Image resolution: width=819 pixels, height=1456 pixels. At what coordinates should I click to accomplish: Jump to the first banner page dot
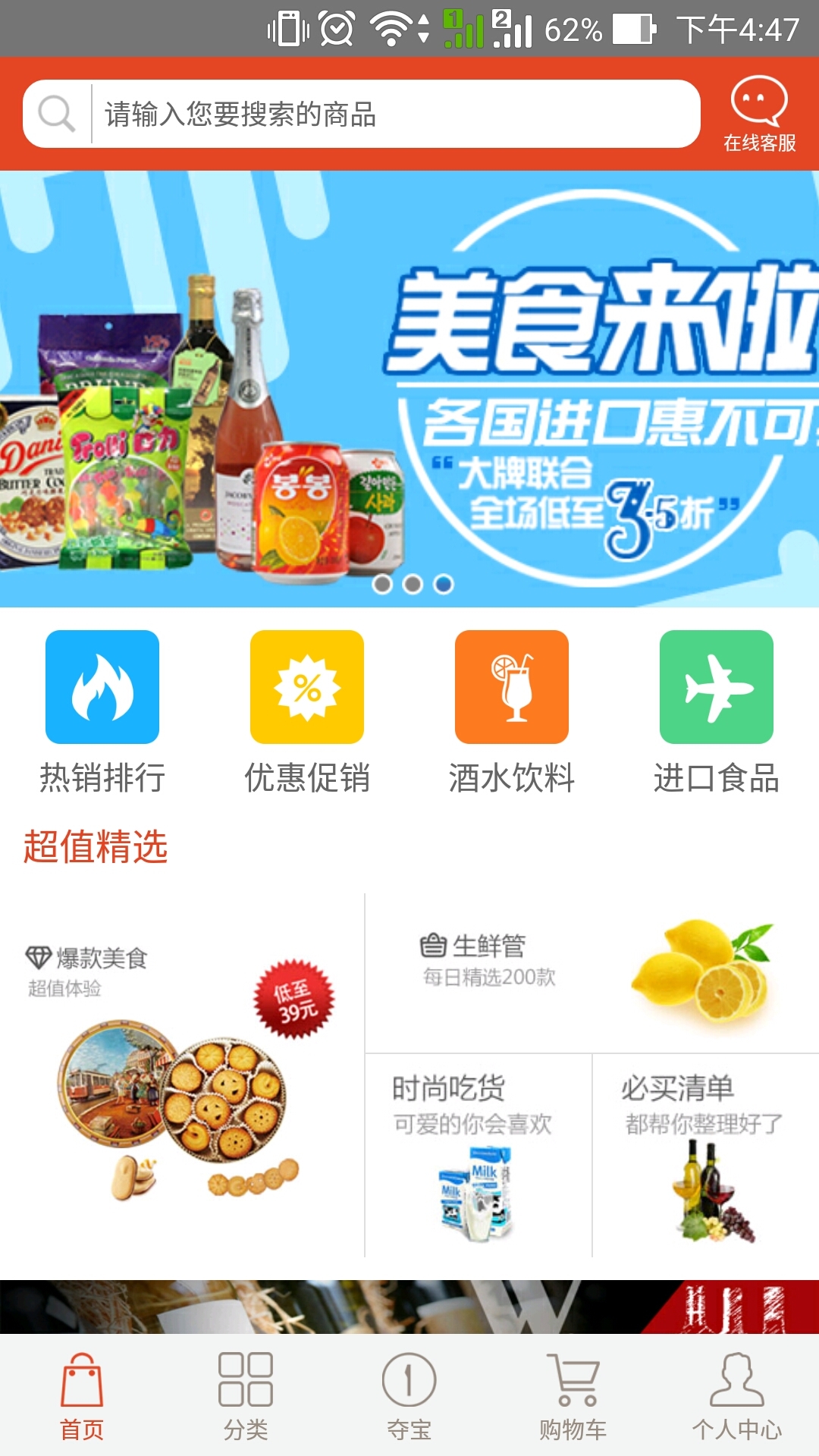[x=382, y=584]
